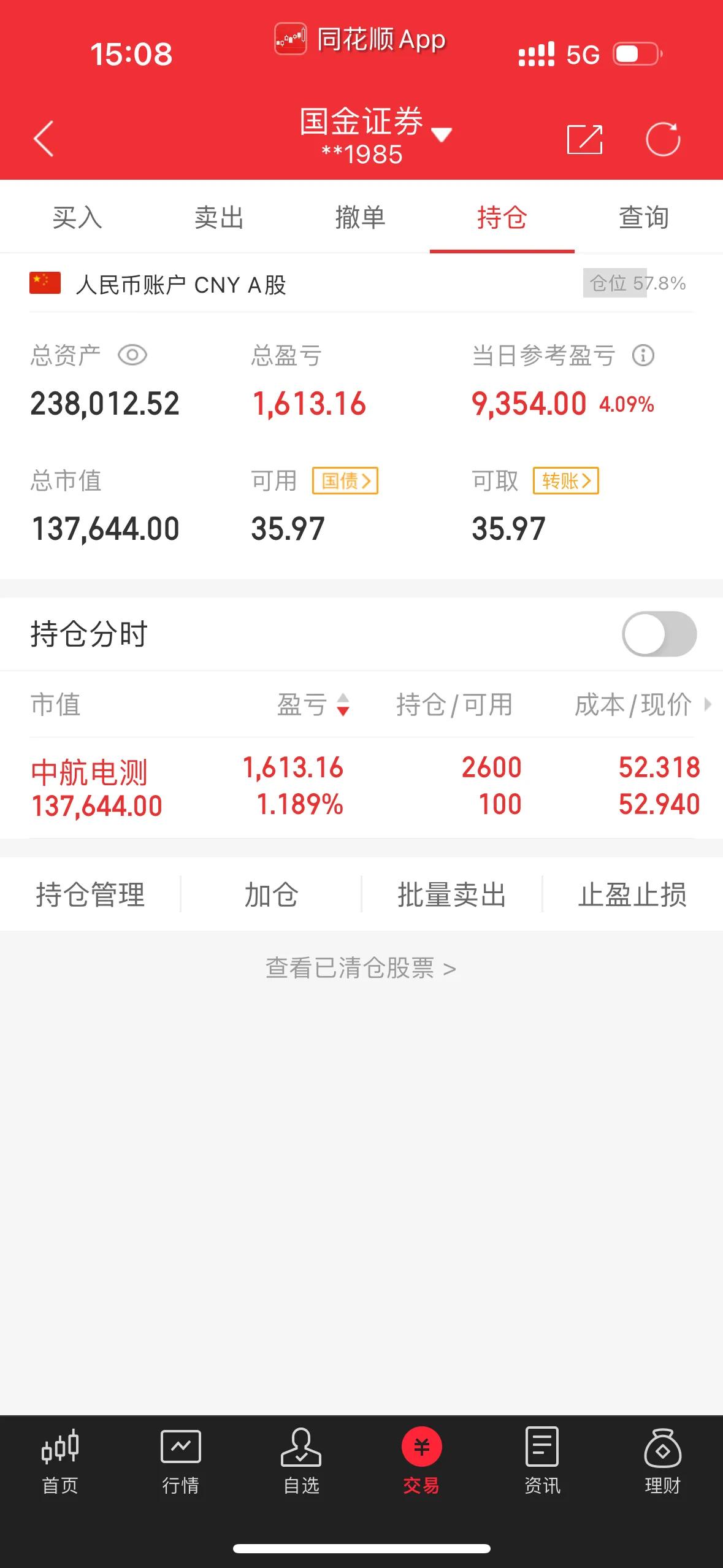The height and width of the screenshot is (1568, 723).
Task: Go back using the back arrow
Action: click(43, 139)
